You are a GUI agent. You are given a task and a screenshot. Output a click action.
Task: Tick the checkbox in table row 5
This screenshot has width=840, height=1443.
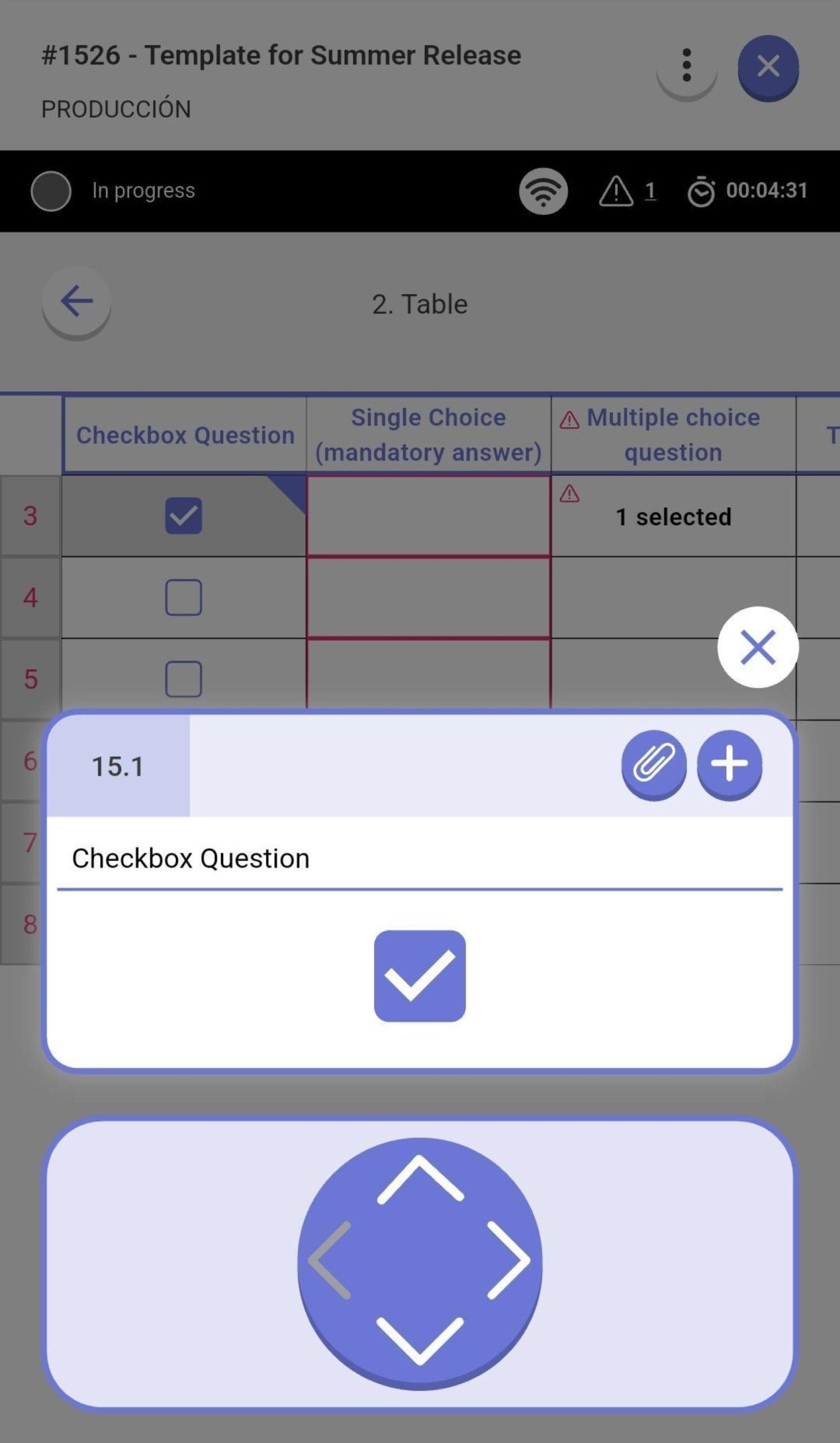[x=183, y=679]
